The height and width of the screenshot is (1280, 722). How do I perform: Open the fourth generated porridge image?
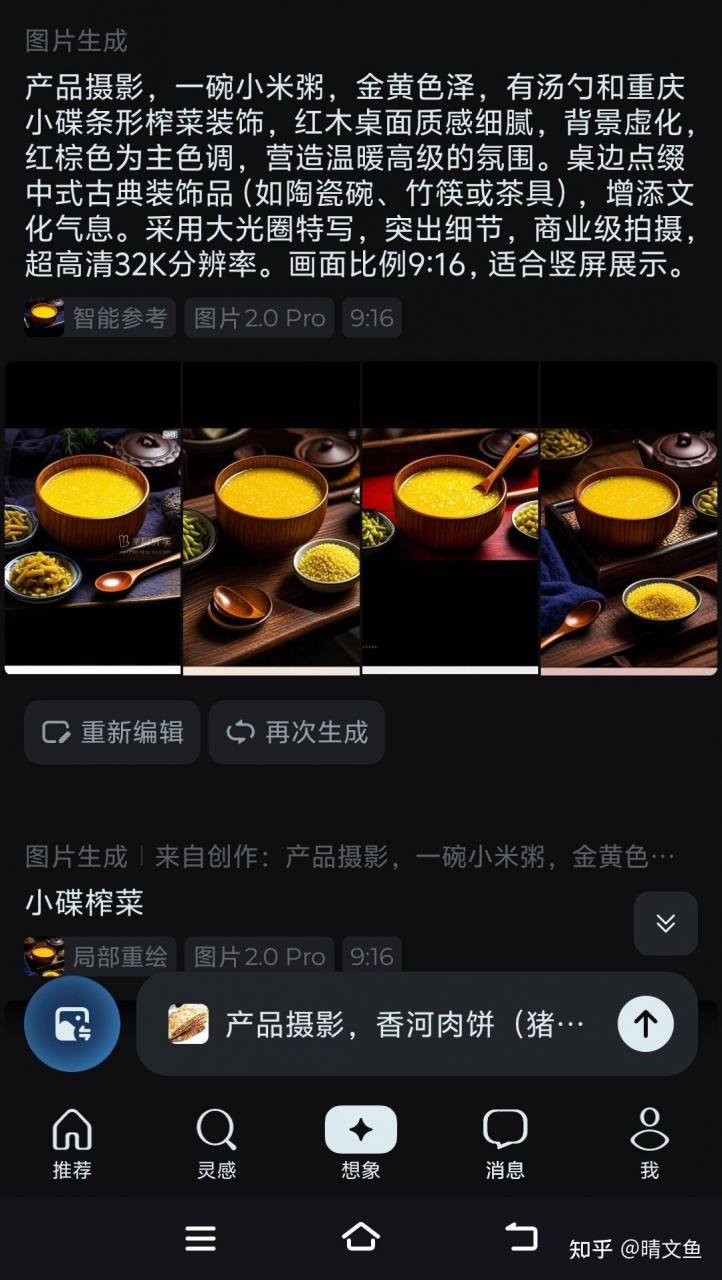click(629, 517)
